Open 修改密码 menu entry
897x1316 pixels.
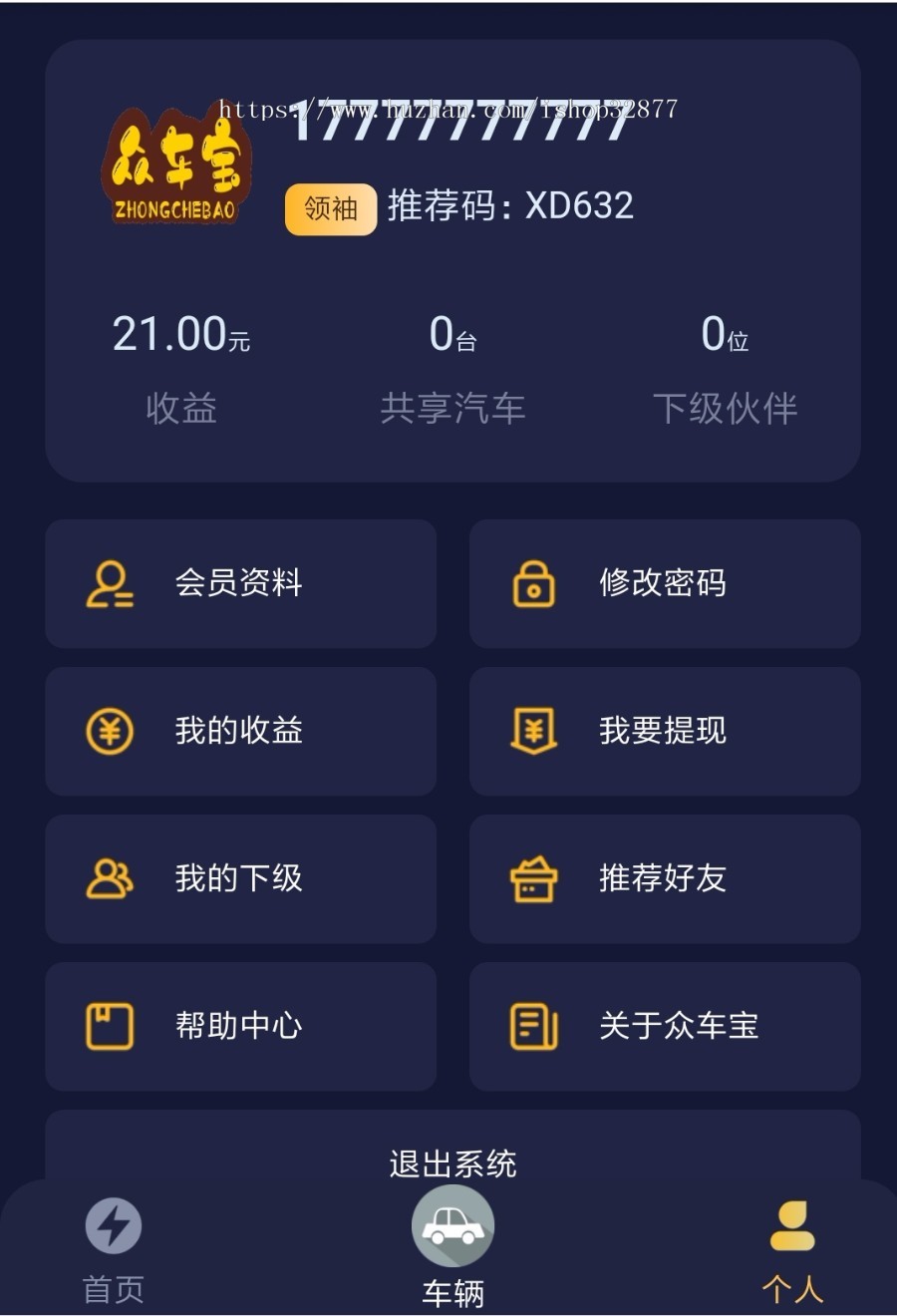point(663,584)
